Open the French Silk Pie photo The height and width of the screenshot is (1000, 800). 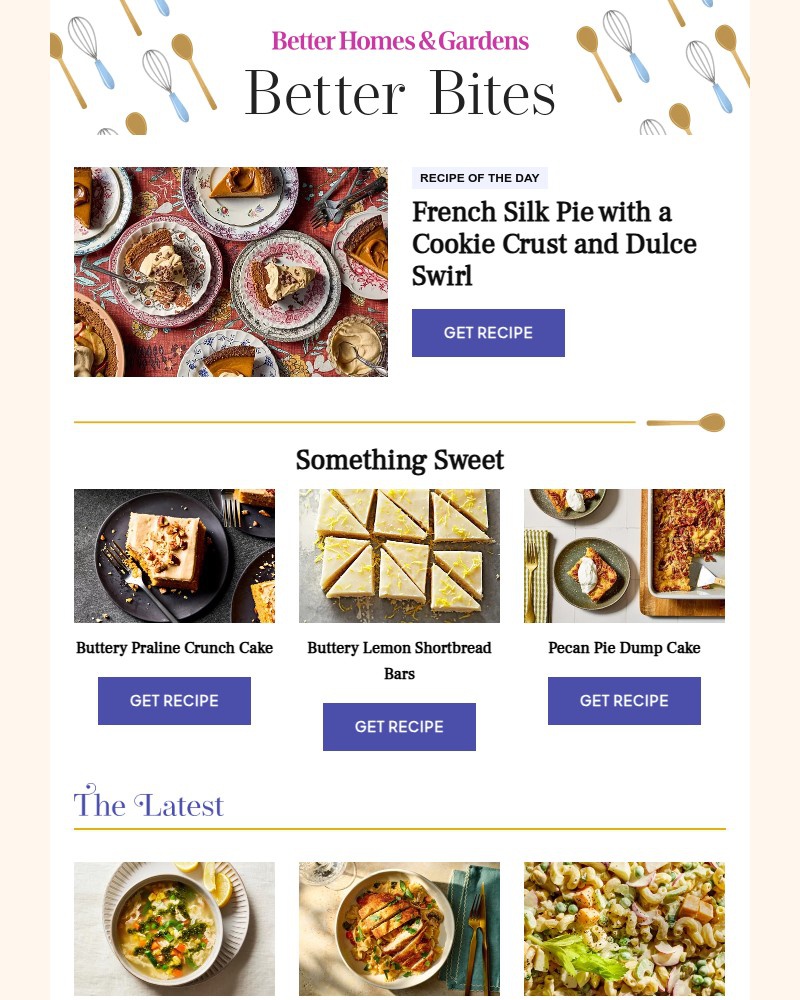click(x=230, y=271)
